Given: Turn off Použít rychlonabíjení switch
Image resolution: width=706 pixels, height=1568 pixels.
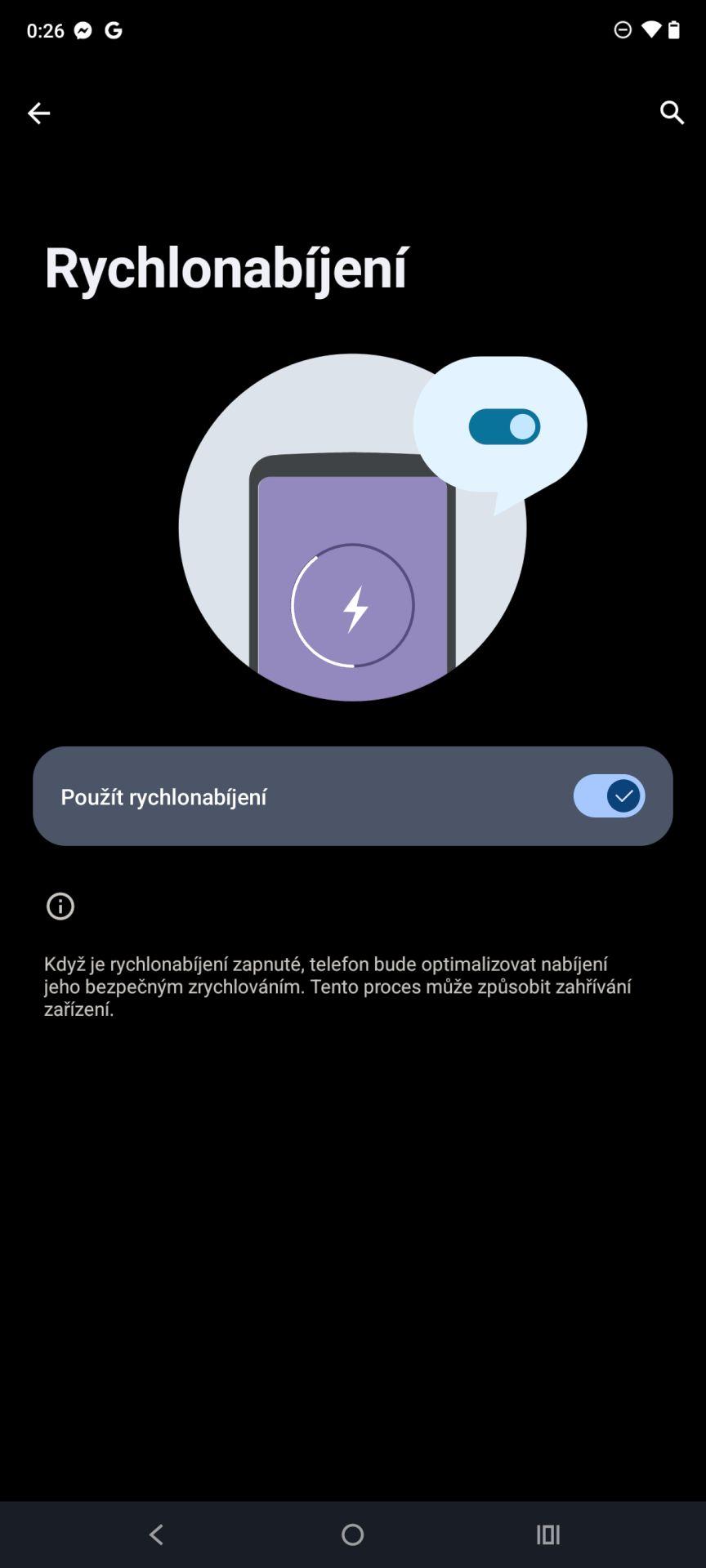Looking at the screenshot, I should (609, 795).
